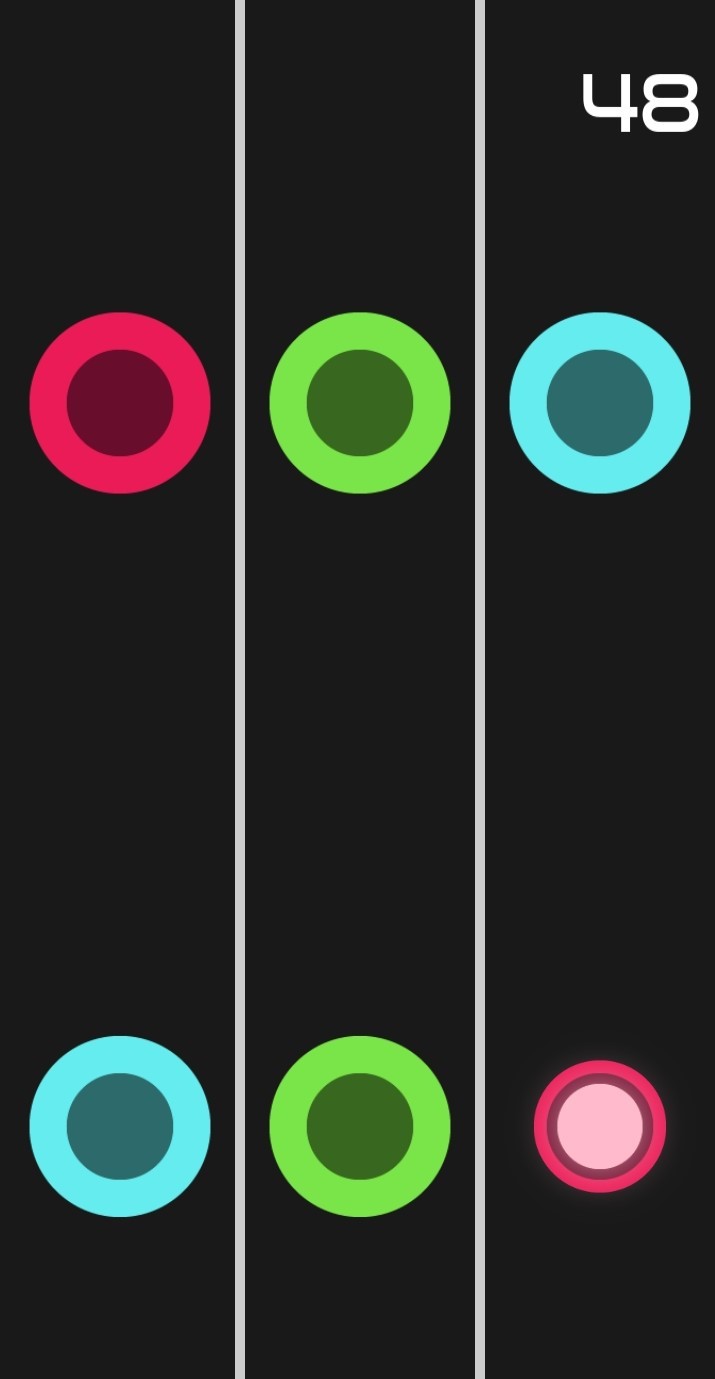The width and height of the screenshot is (715, 1379).
Task: Tap the cyan ring in the left lane
Action: click(120, 1126)
